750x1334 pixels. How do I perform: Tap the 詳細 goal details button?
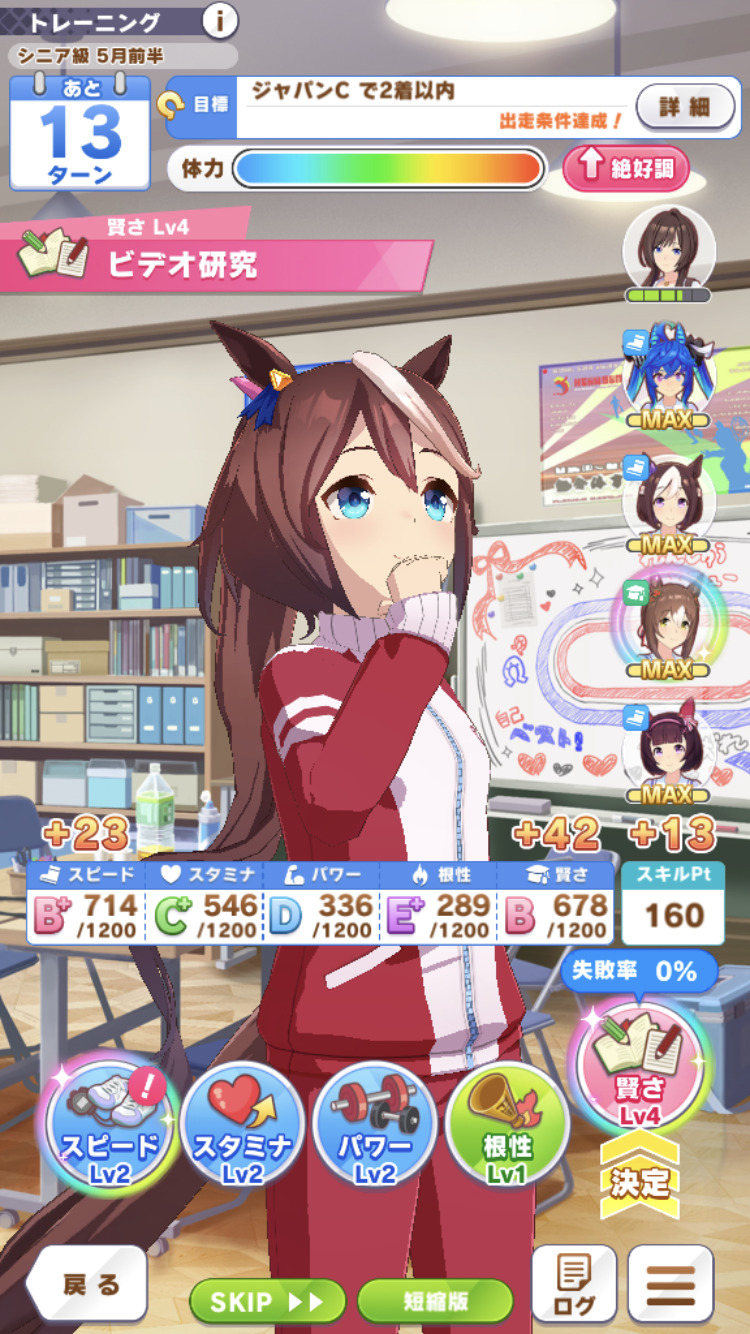tap(685, 106)
